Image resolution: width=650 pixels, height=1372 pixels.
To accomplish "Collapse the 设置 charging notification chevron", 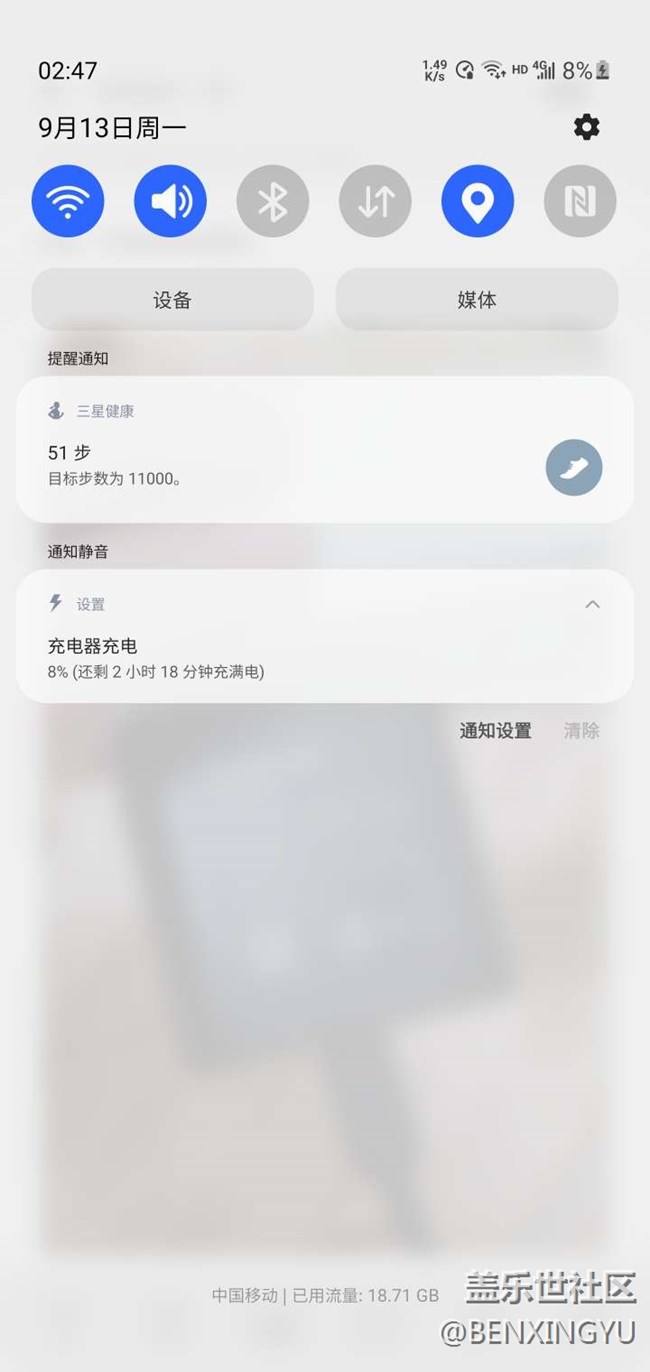I will pos(592,604).
